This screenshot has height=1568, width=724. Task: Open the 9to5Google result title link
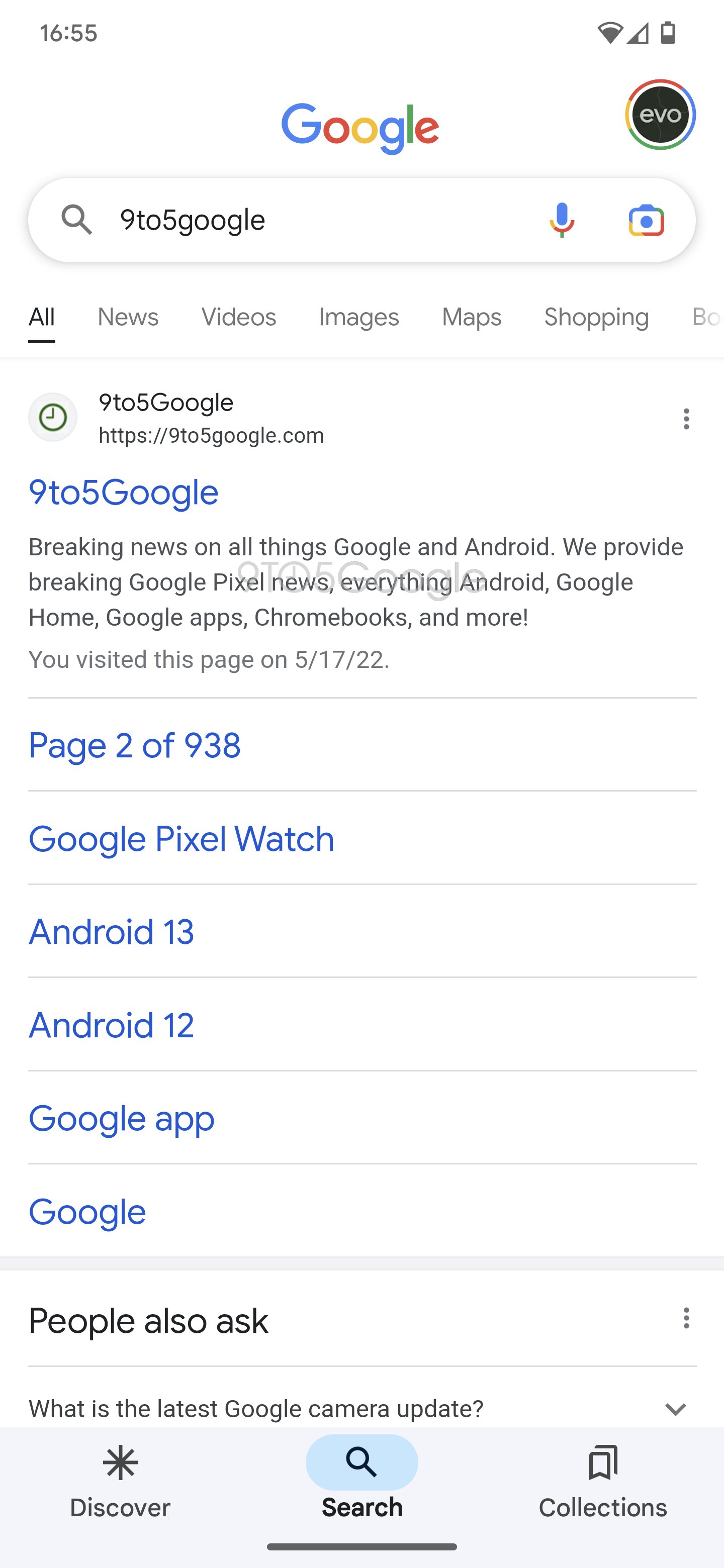point(124,492)
